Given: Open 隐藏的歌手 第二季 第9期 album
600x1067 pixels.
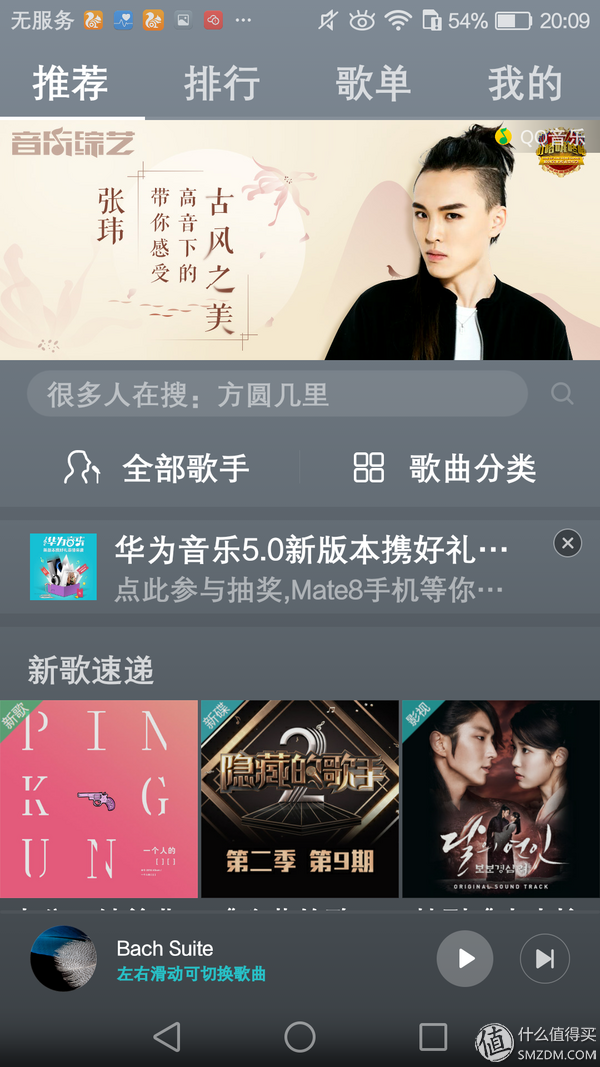Looking at the screenshot, I should [x=300, y=798].
